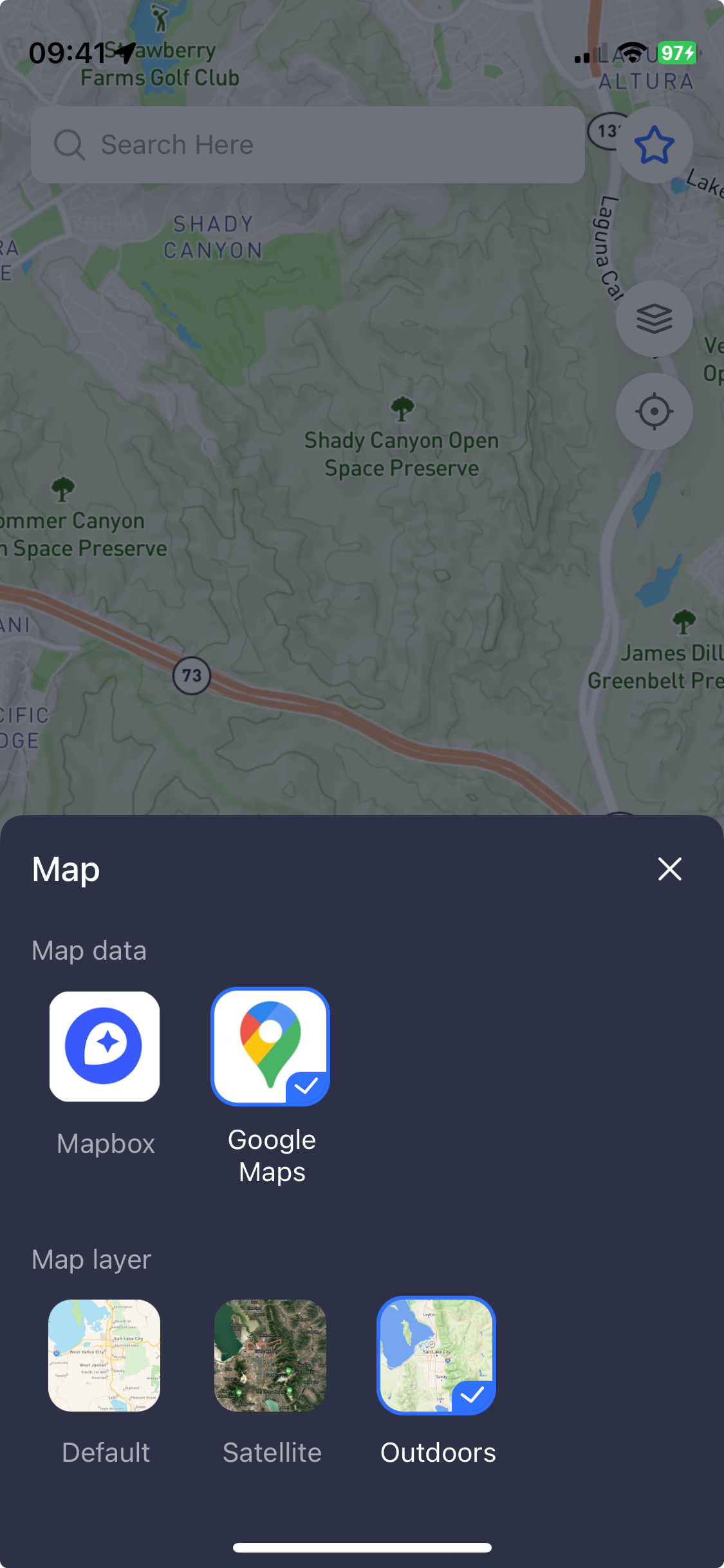Open favorites star button
Screen dimensions: 724x1568
tap(654, 145)
